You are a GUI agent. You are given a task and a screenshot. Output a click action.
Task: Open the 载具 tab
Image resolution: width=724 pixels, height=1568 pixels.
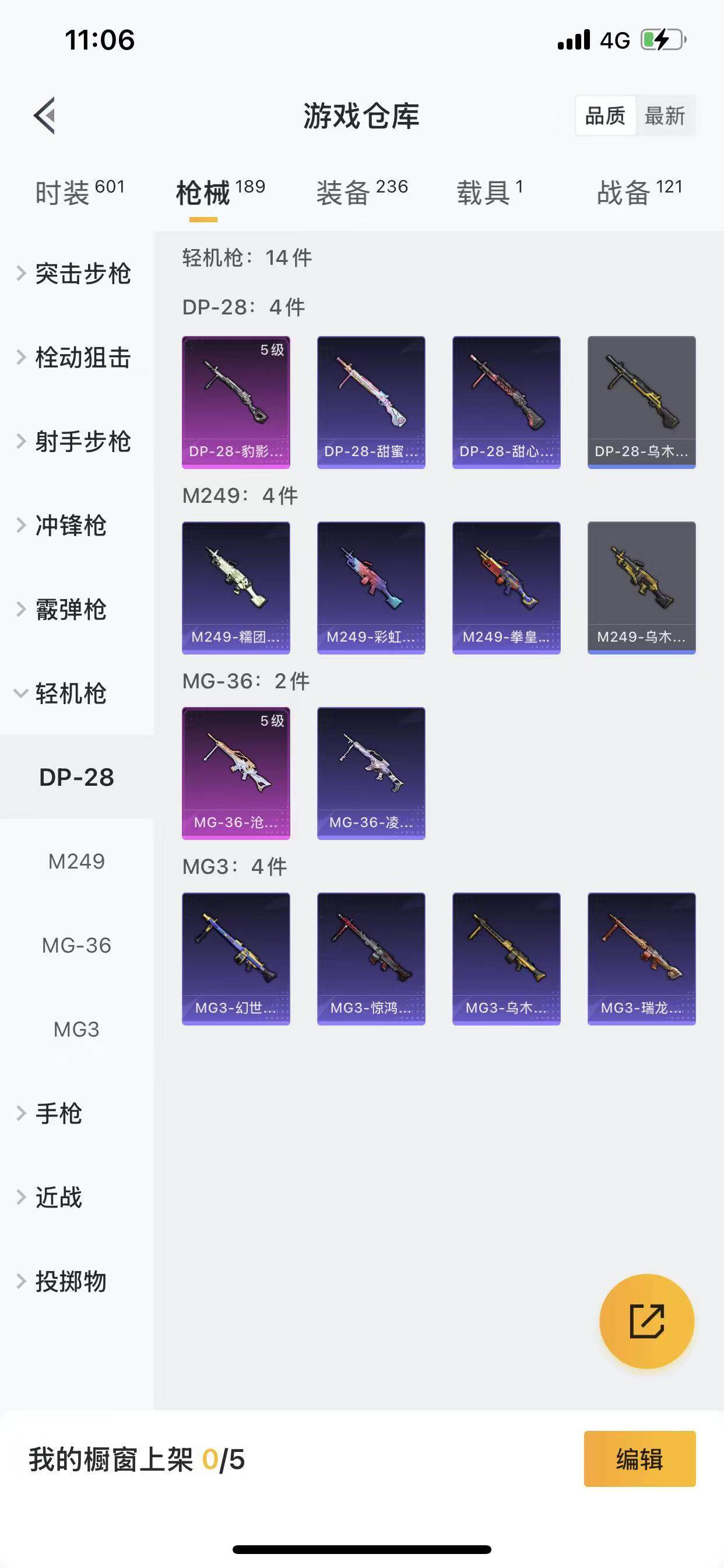489,192
